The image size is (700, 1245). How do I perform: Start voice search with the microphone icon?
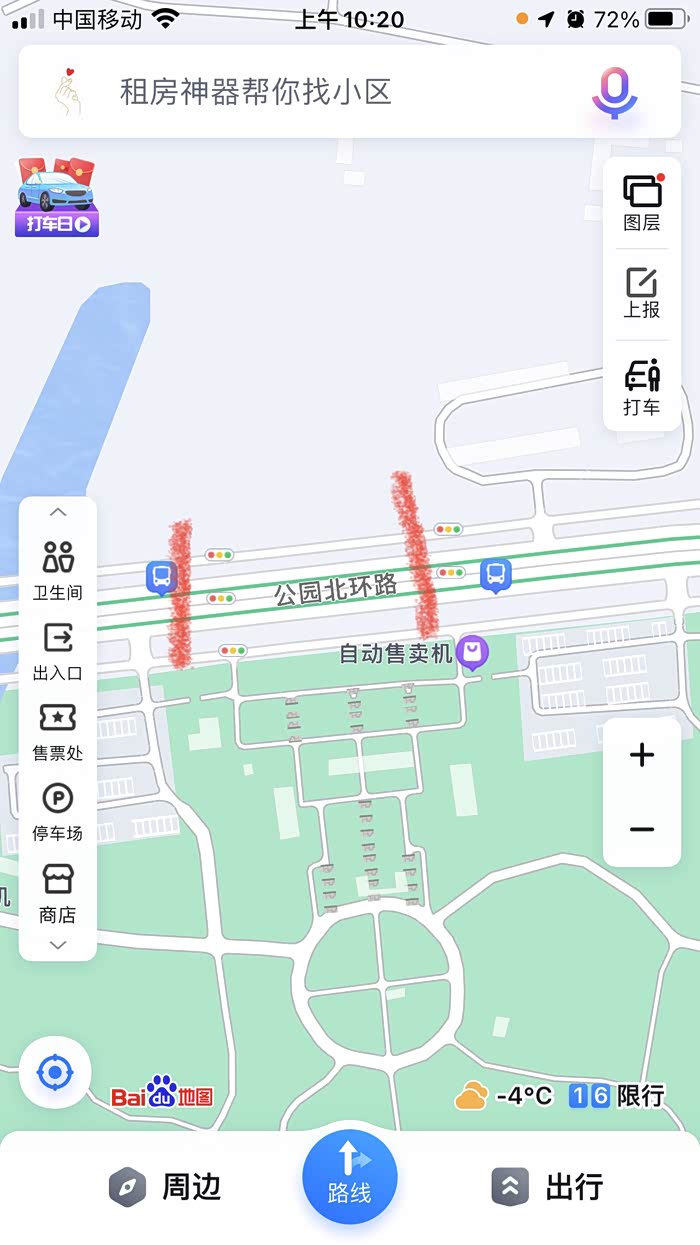(x=614, y=92)
